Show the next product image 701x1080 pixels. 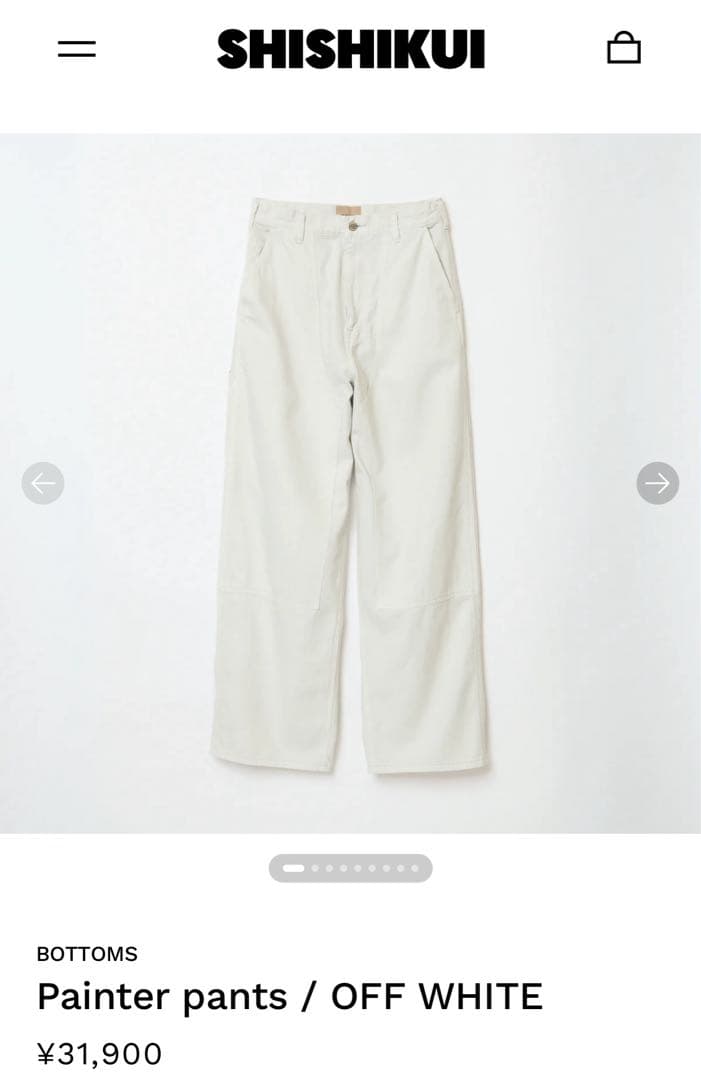pyautogui.click(x=657, y=483)
